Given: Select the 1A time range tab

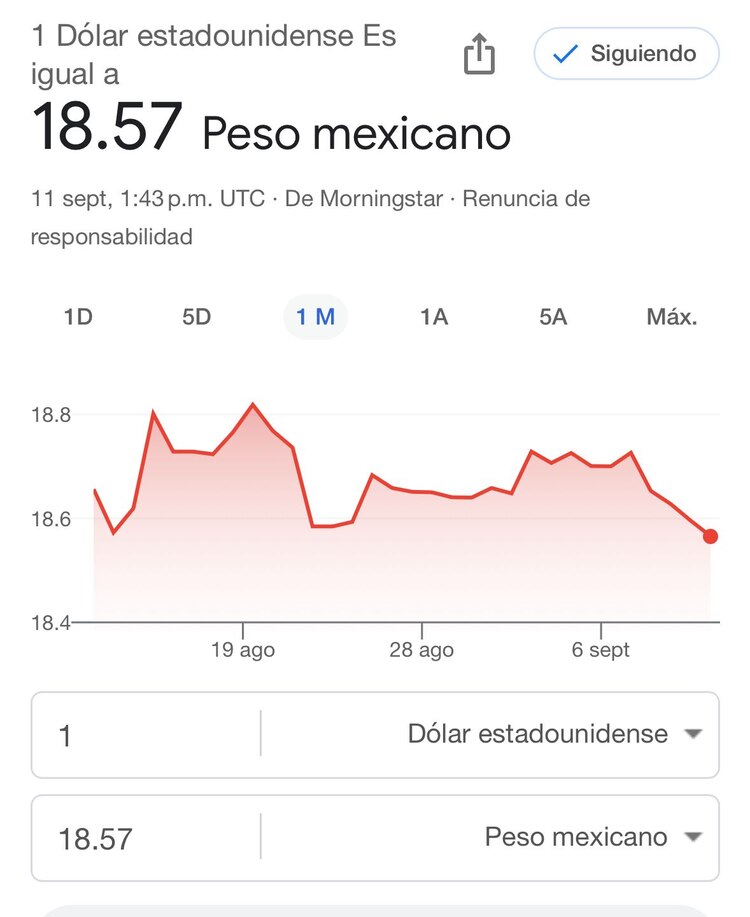Looking at the screenshot, I should (x=434, y=317).
